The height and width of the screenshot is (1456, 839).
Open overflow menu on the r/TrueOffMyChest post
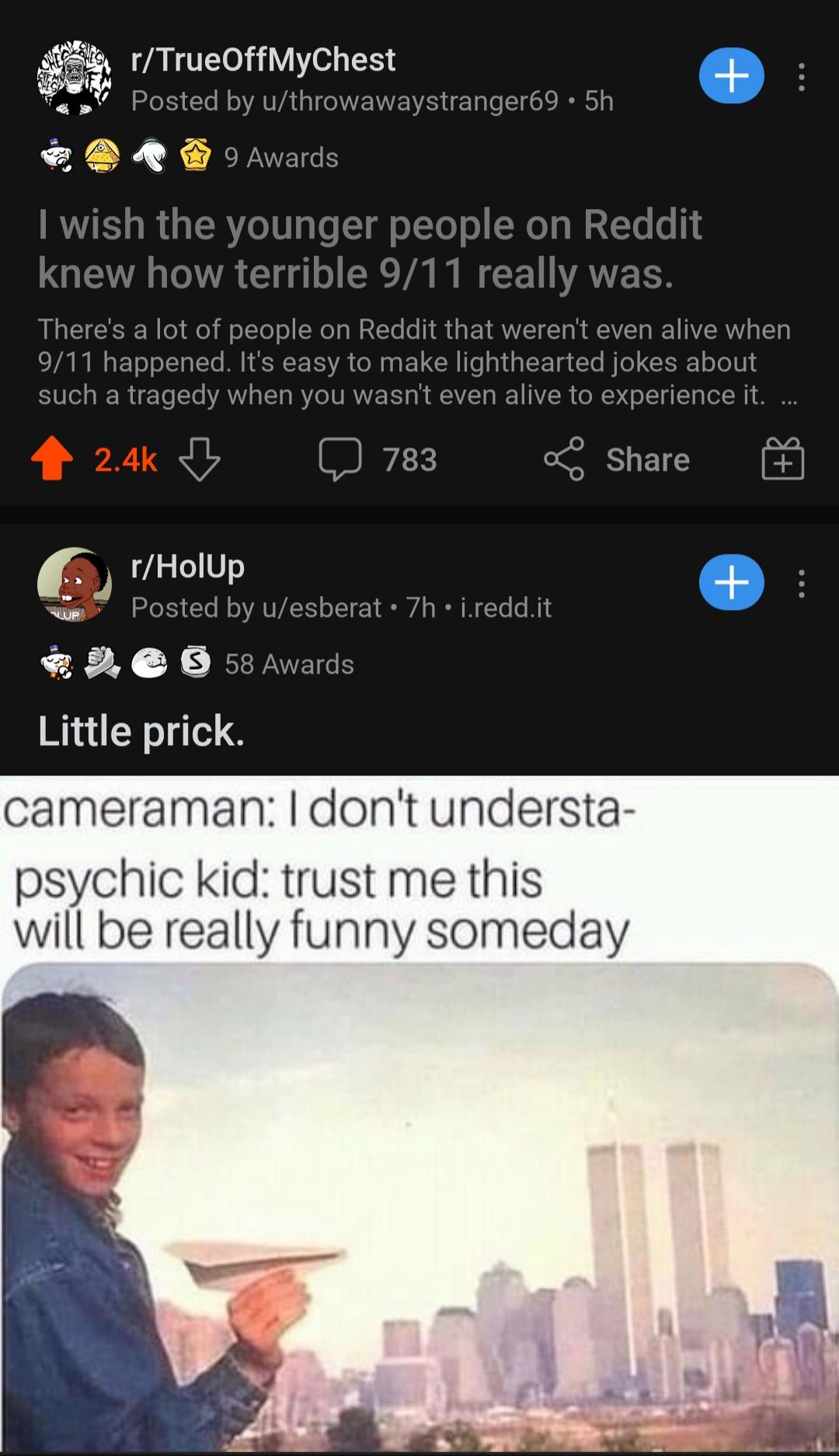(x=801, y=77)
